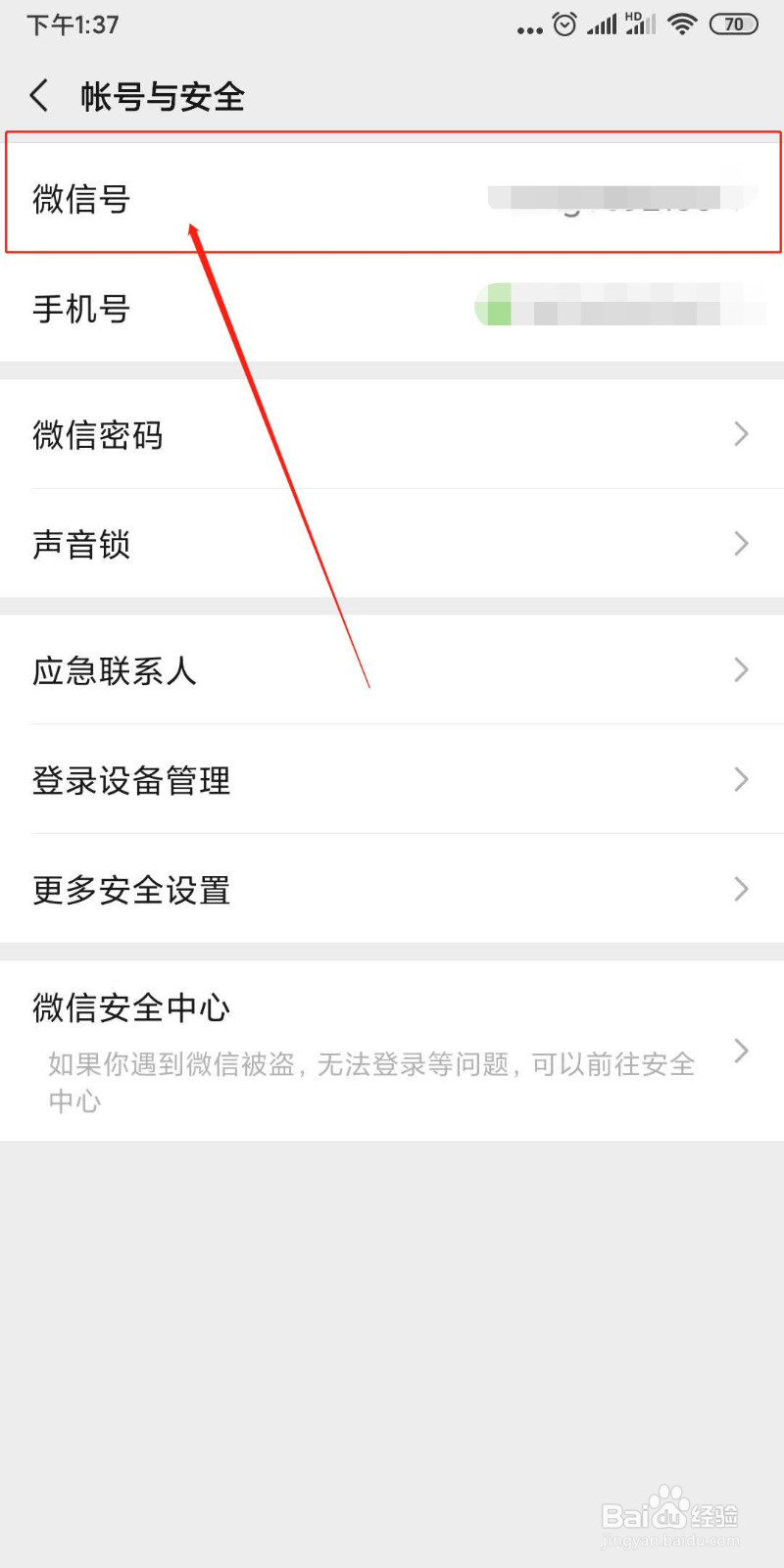784x1568 pixels.
Task: Expand the 更多安全设置 chevron arrow
Action: click(x=742, y=890)
